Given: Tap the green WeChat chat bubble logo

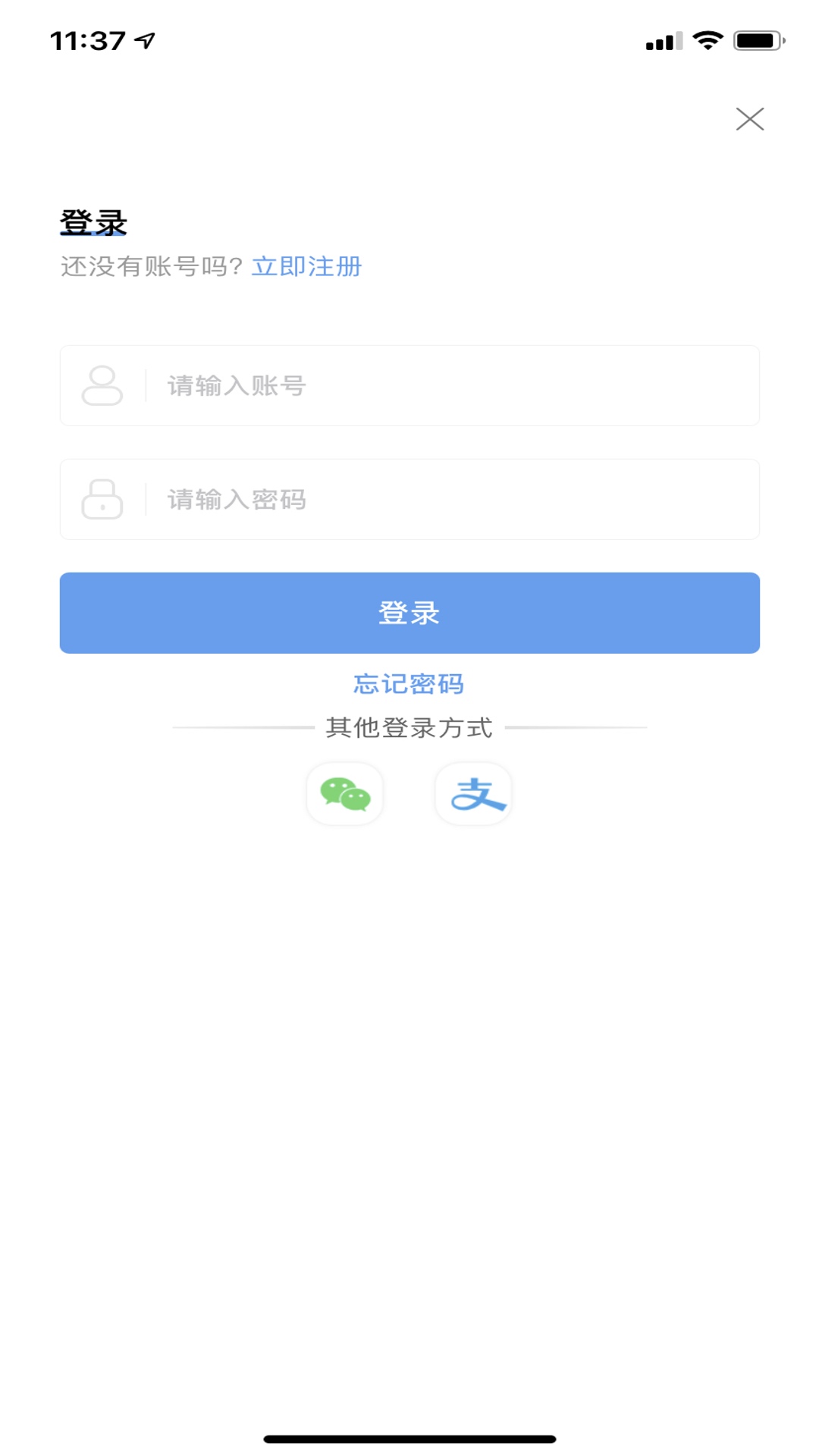Looking at the screenshot, I should [345, 795].
